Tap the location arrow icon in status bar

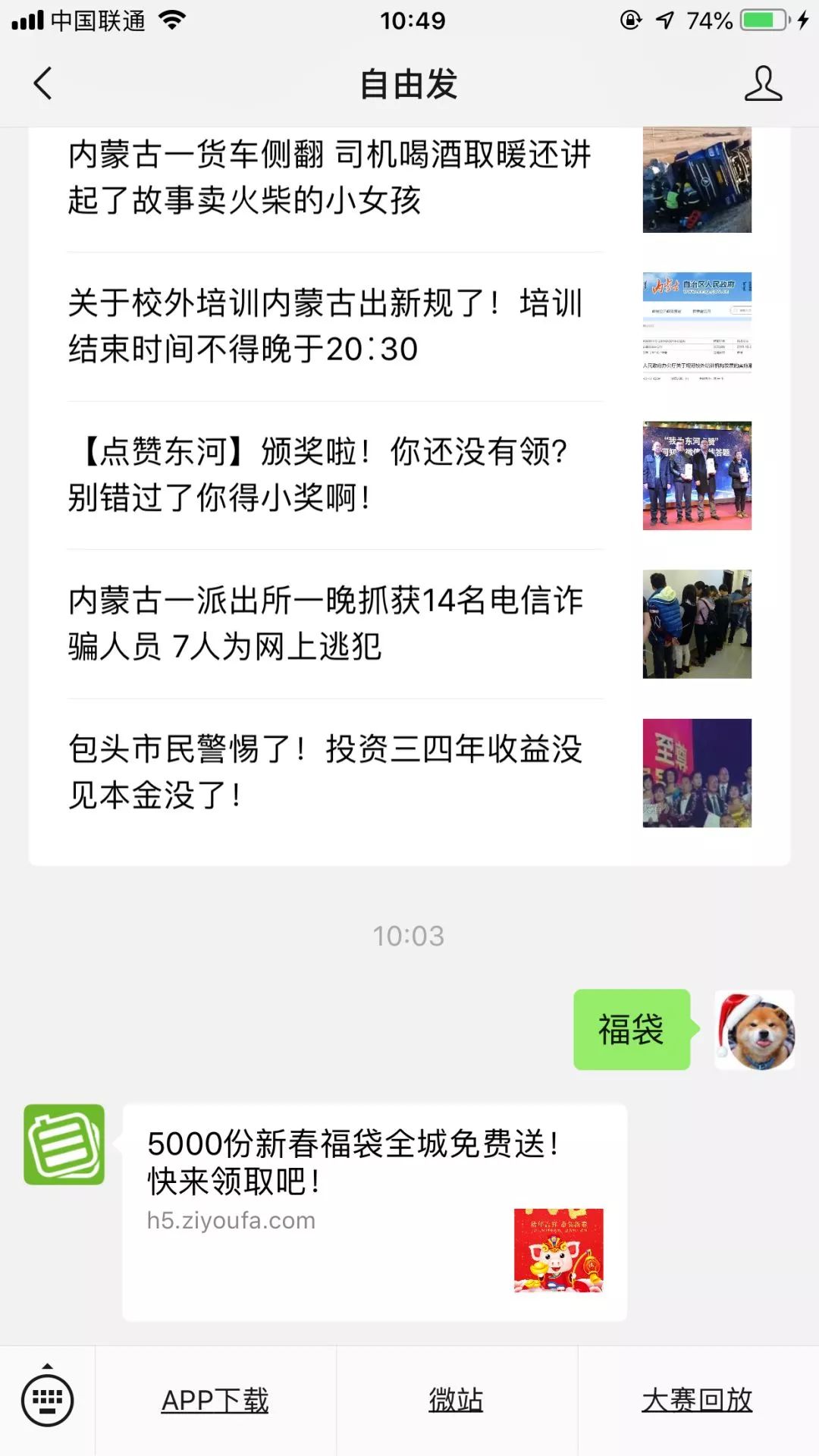[x=662, y=20]
